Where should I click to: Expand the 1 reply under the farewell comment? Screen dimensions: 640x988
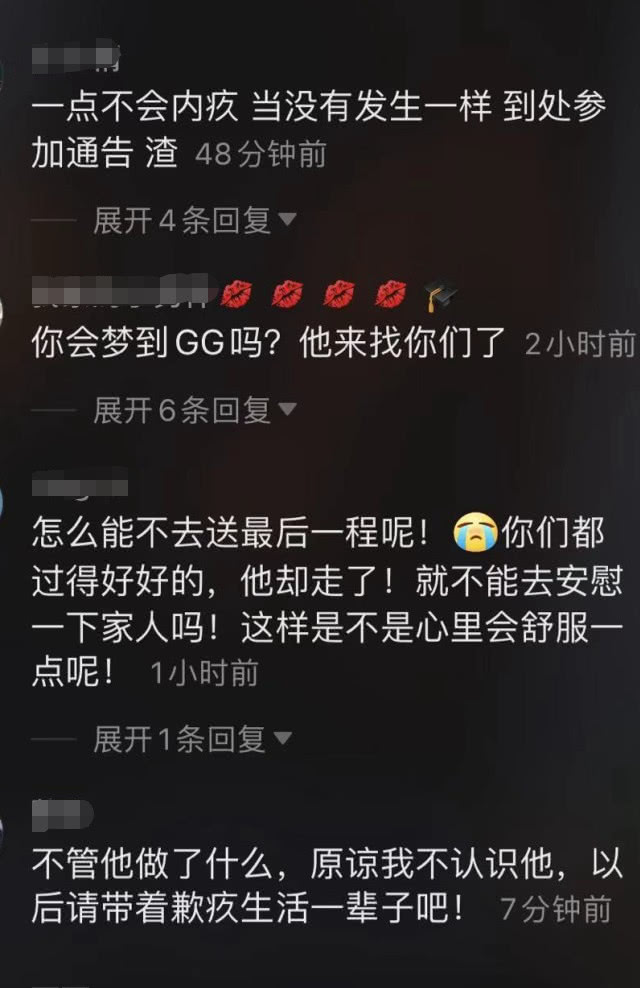192,739
